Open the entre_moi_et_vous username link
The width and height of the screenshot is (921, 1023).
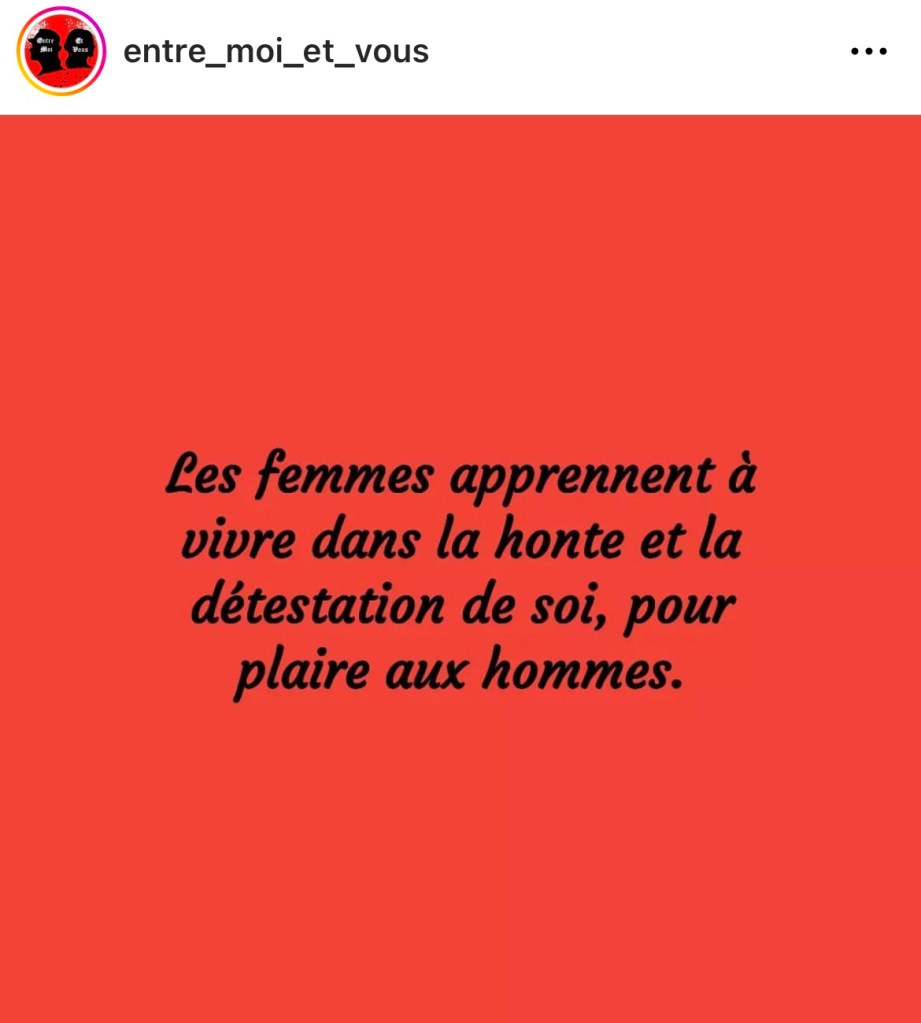click(276, 51)
